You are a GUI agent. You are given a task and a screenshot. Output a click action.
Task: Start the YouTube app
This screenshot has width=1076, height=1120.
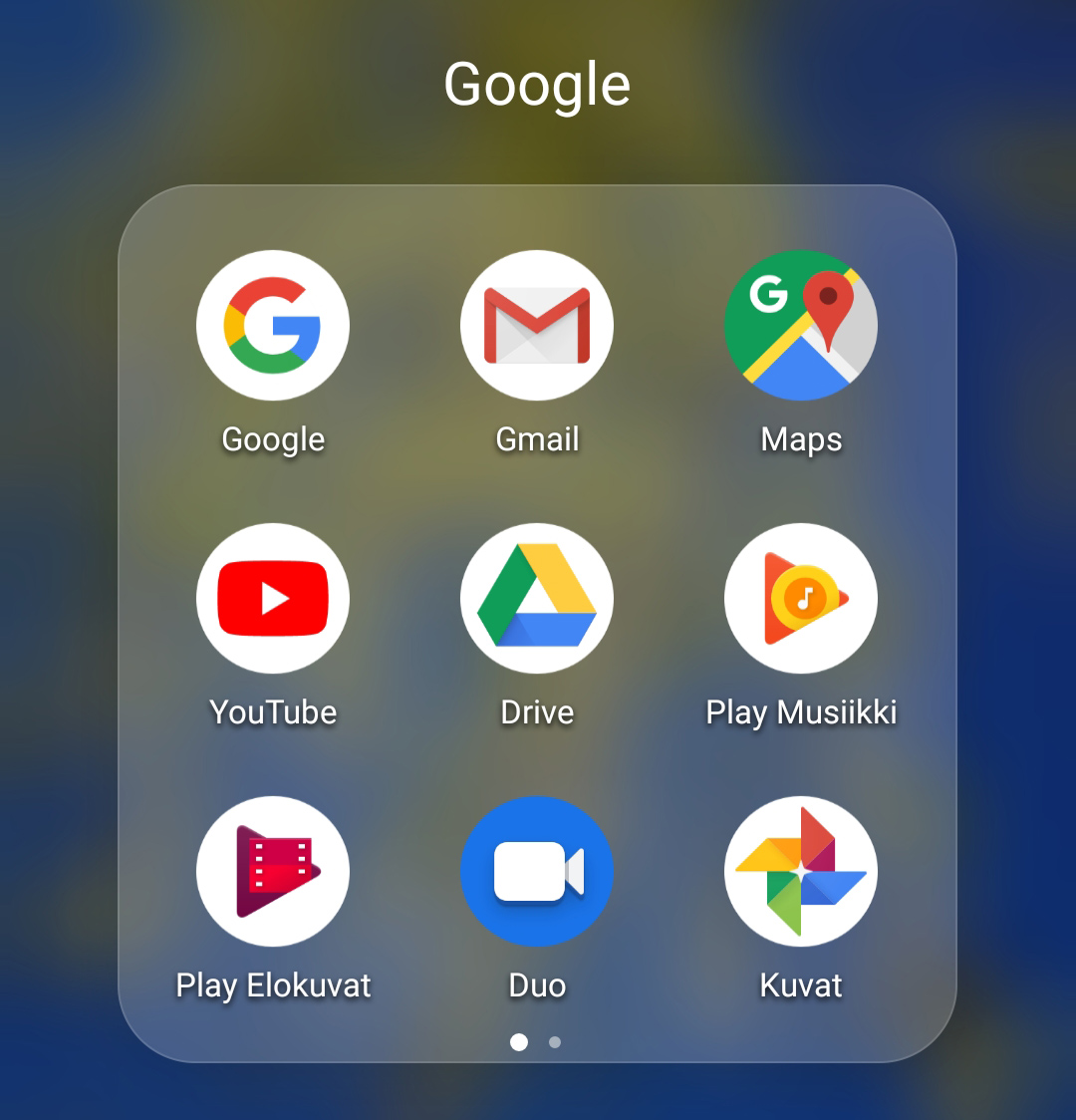(x=273, y=598)
